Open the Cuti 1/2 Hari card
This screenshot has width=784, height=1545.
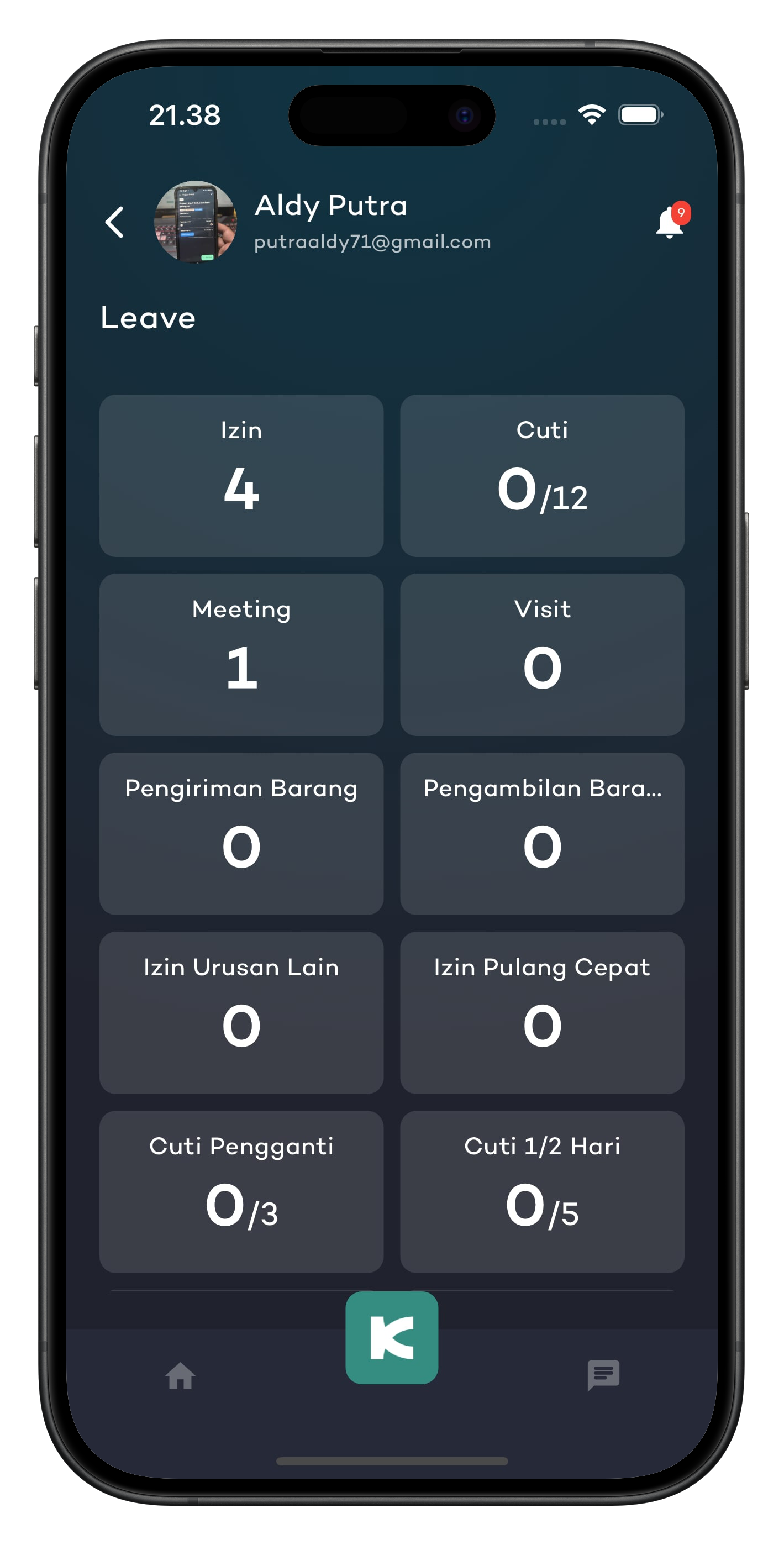(541, 1191)
